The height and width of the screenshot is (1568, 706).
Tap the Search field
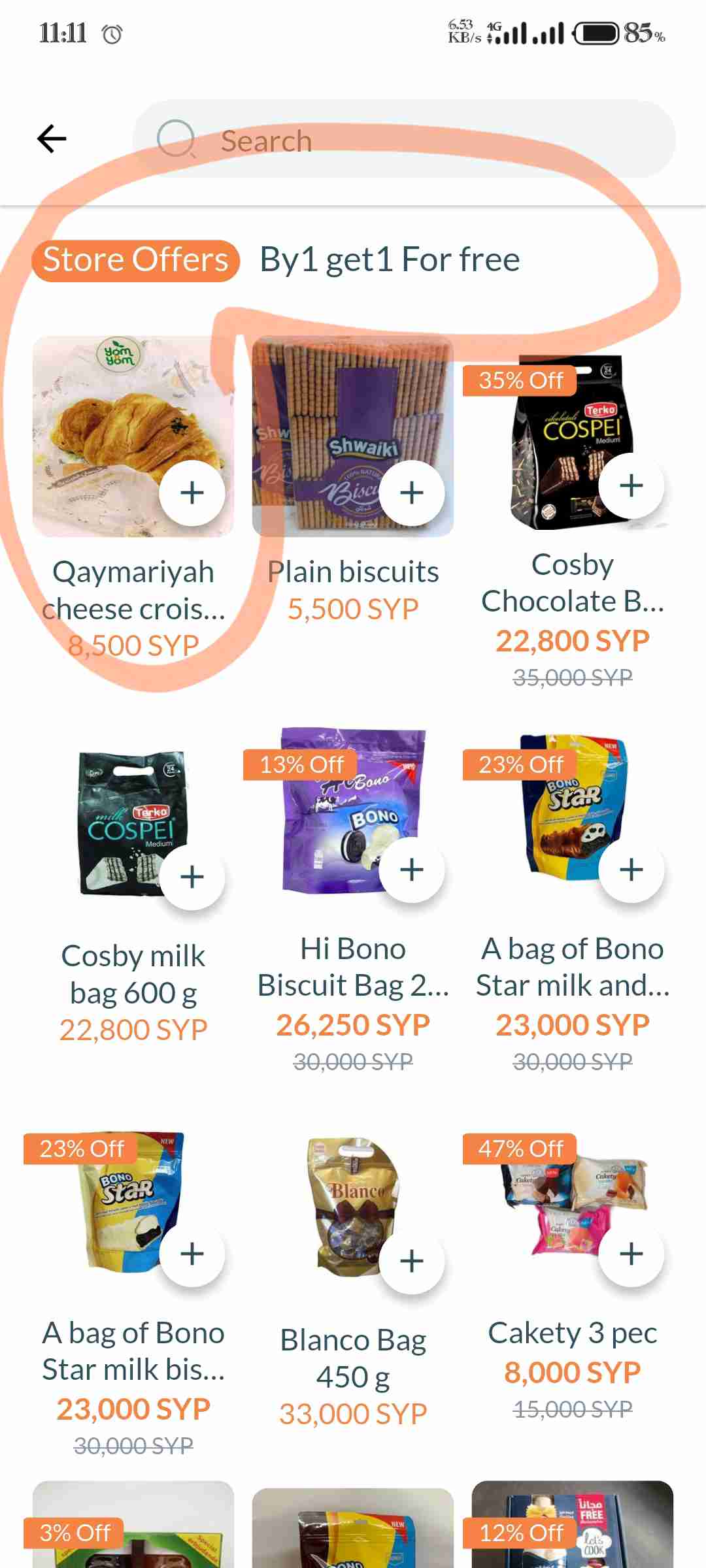[x=404, y=140]
